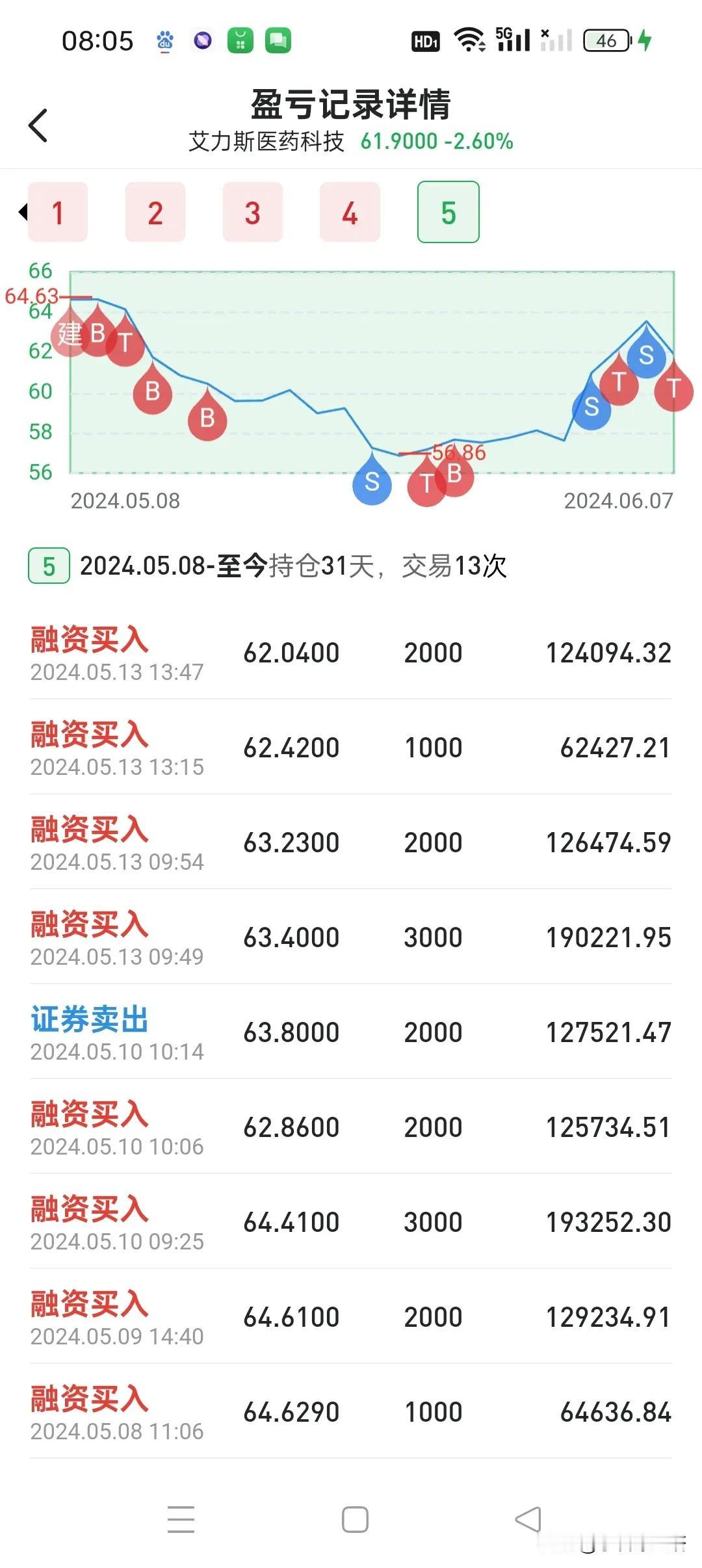Open recent apps from navigation bar

tap(181, 1519)
